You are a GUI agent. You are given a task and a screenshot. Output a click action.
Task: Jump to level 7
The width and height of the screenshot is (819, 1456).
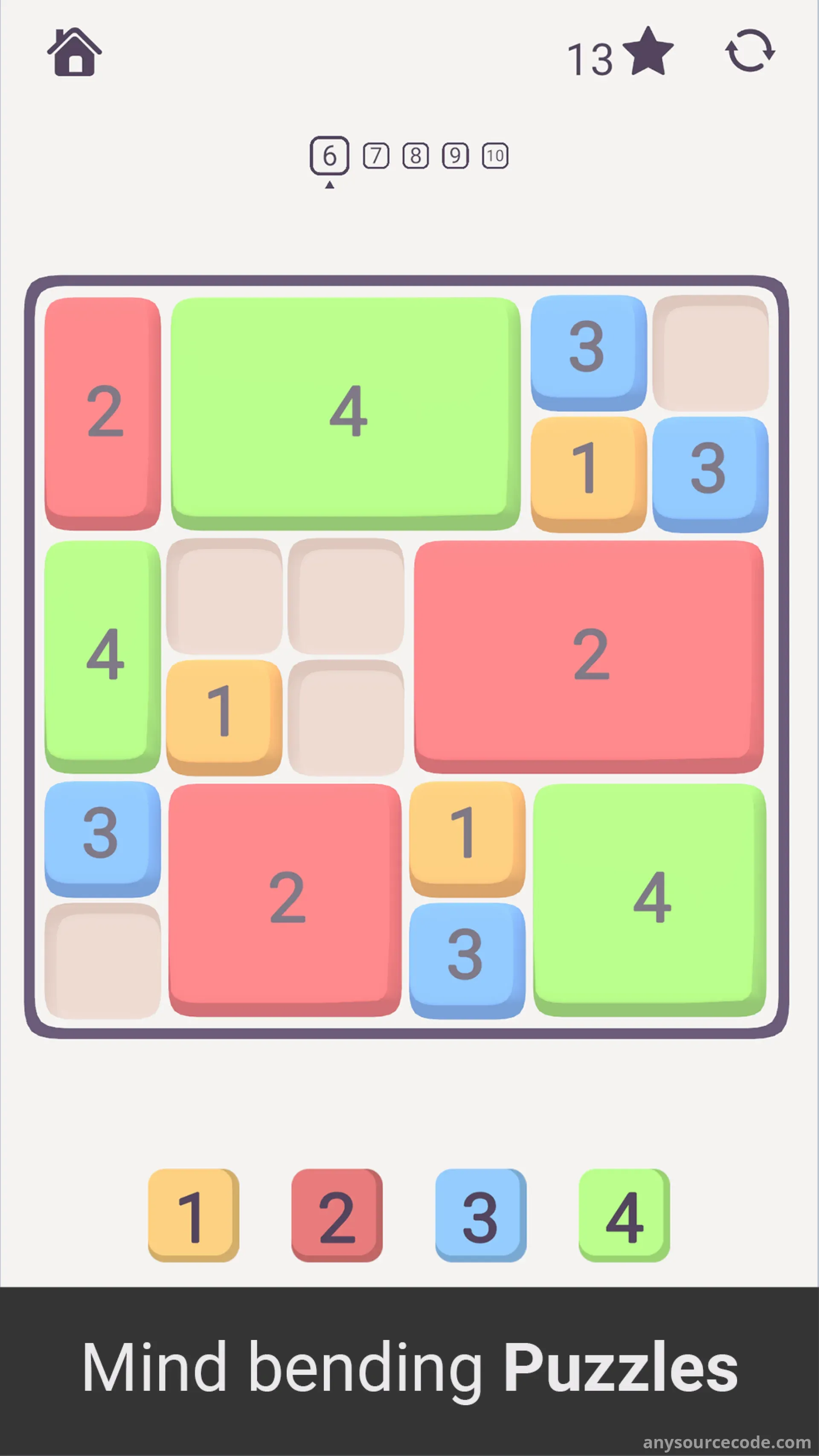(375, 156)
